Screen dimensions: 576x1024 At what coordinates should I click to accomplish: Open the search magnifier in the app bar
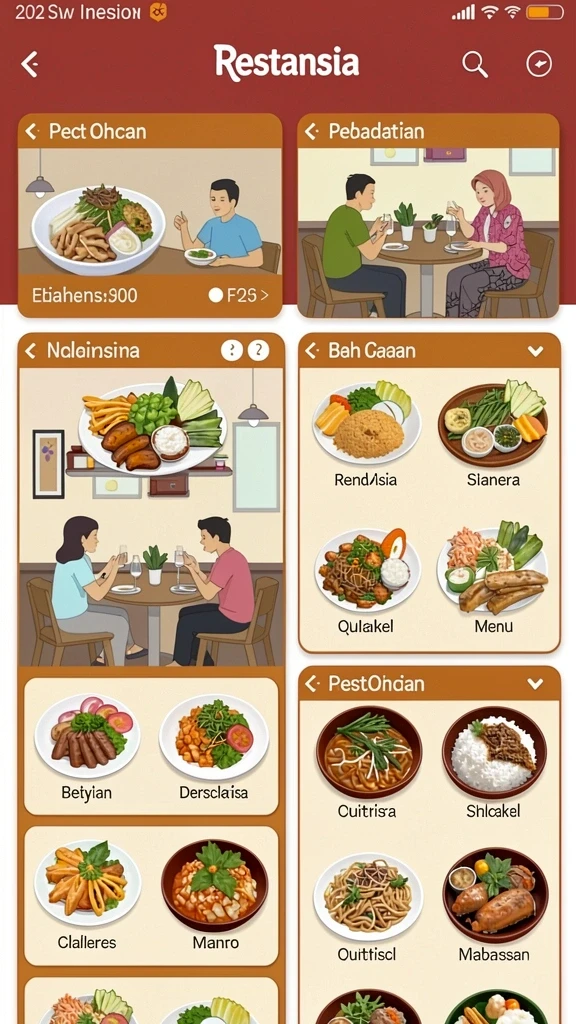coord(475,64)
